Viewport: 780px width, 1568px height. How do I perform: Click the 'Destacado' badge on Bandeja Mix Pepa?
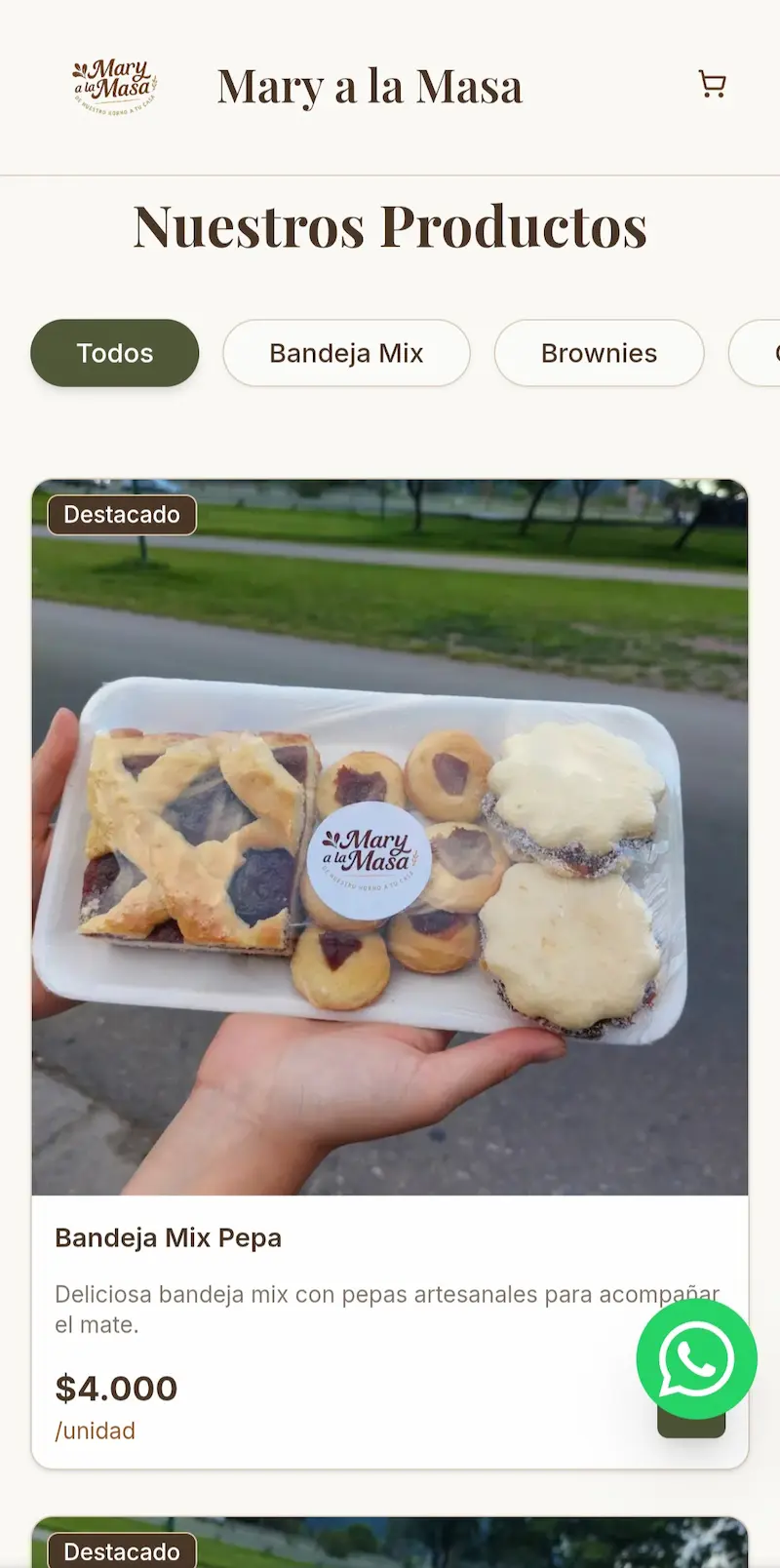pos(120,514)
